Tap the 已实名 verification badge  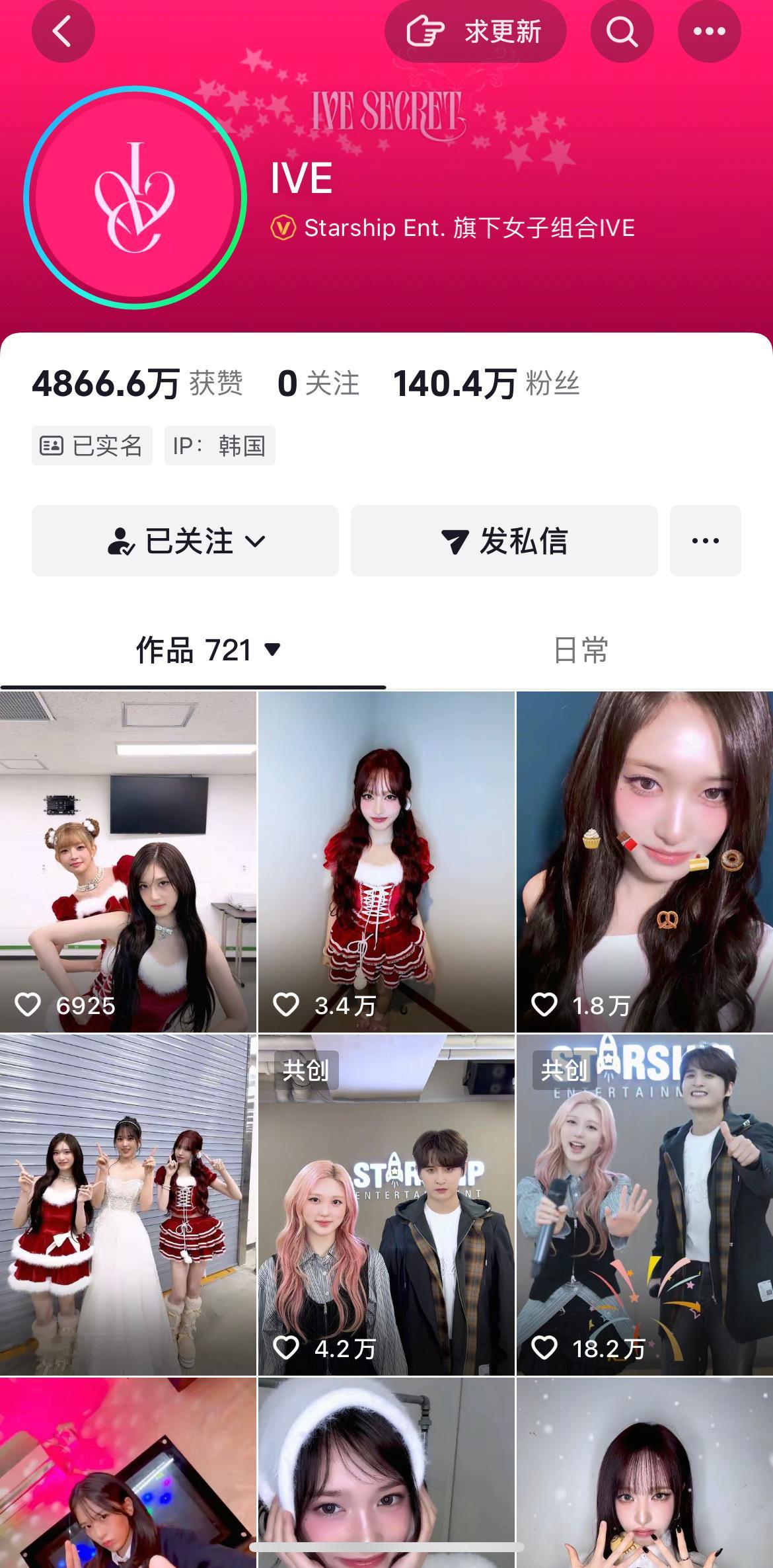pos(92,446)
